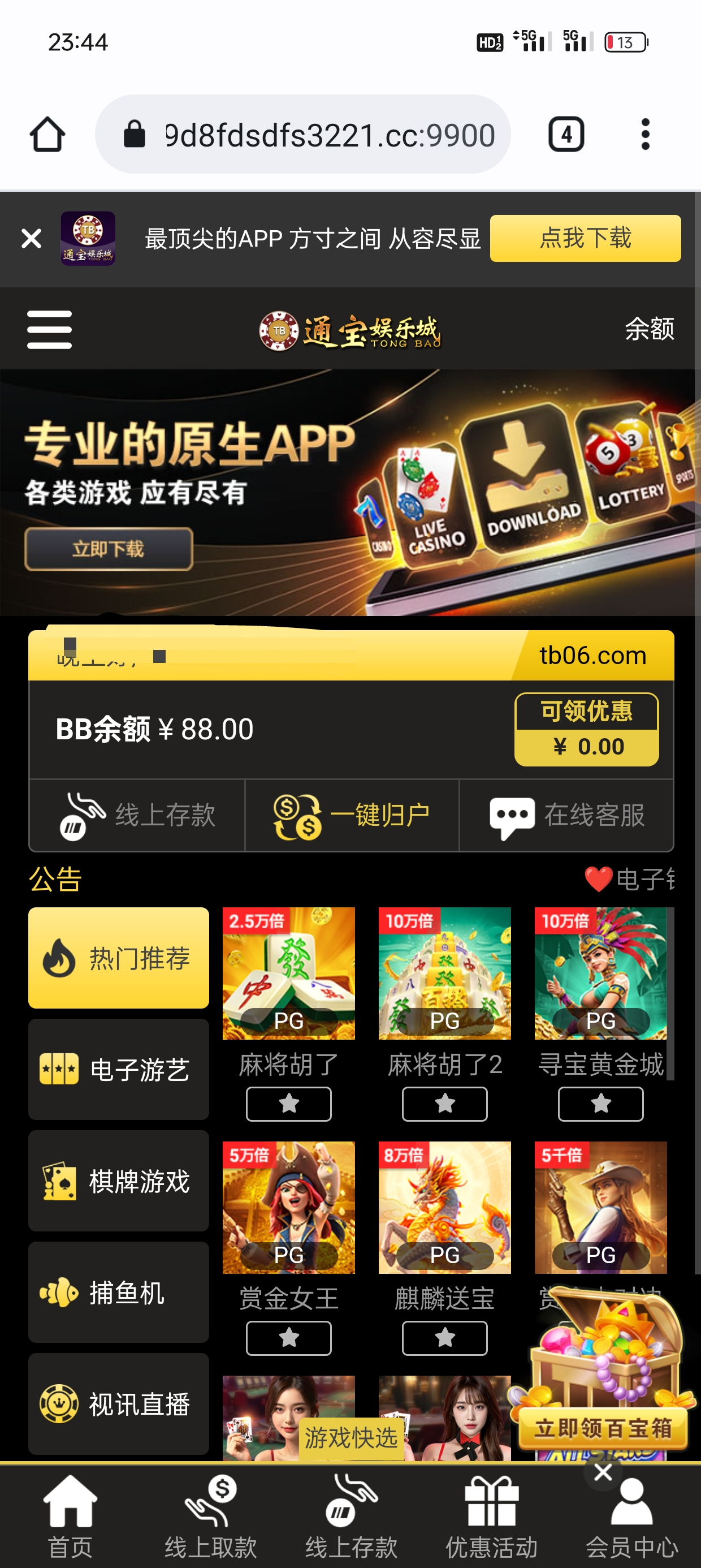Dismiss the app download banner
This screenshot has width=701, height=1568.
(x=31, y=238)
